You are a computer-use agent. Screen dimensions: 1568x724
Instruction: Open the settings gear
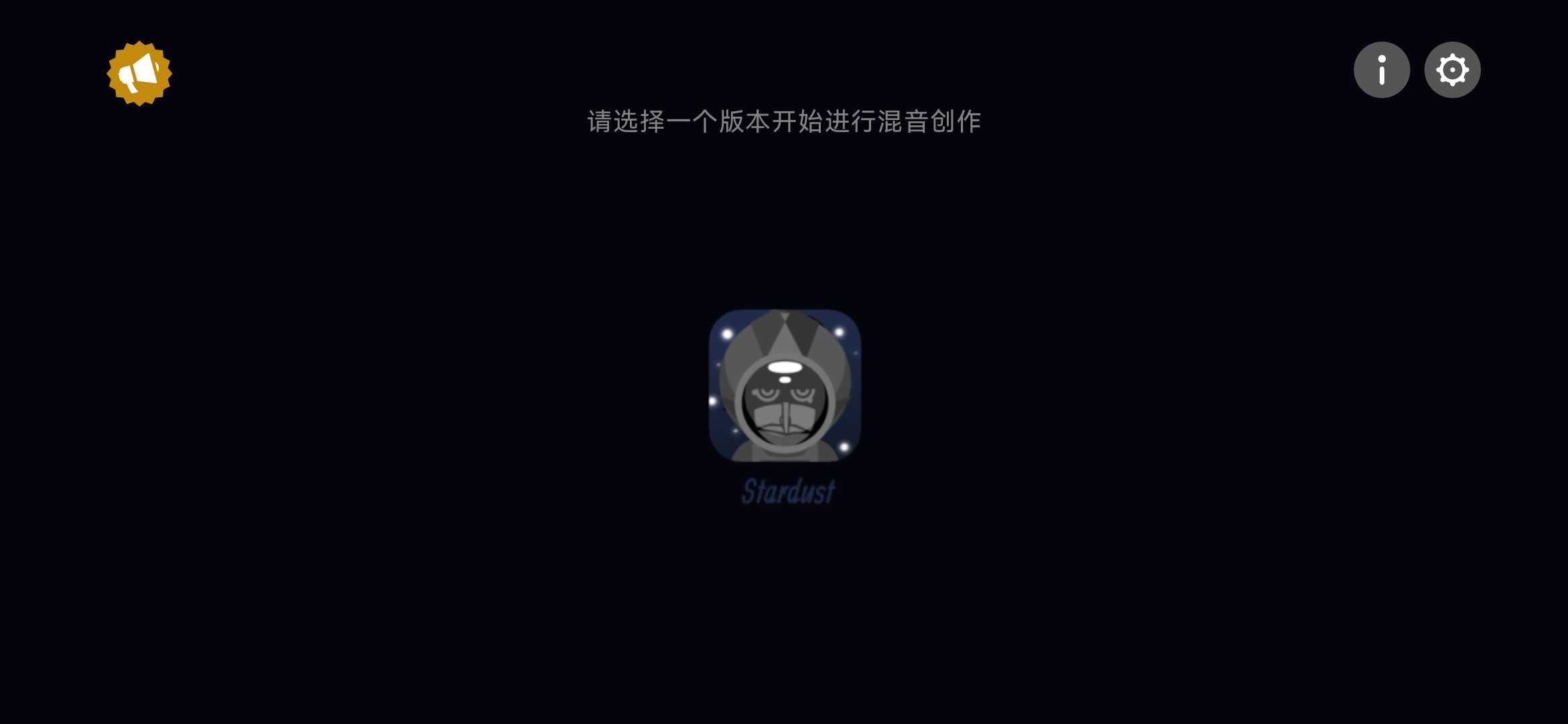1452,70
